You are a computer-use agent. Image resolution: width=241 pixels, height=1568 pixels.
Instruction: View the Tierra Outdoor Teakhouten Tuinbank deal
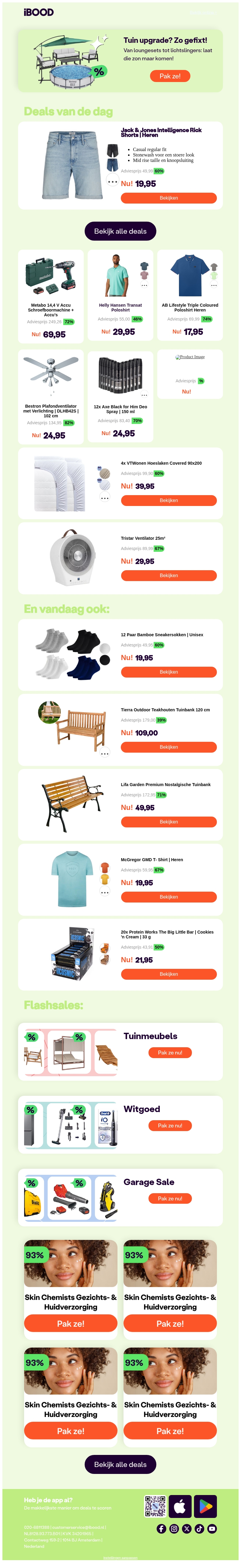point(169,747)
